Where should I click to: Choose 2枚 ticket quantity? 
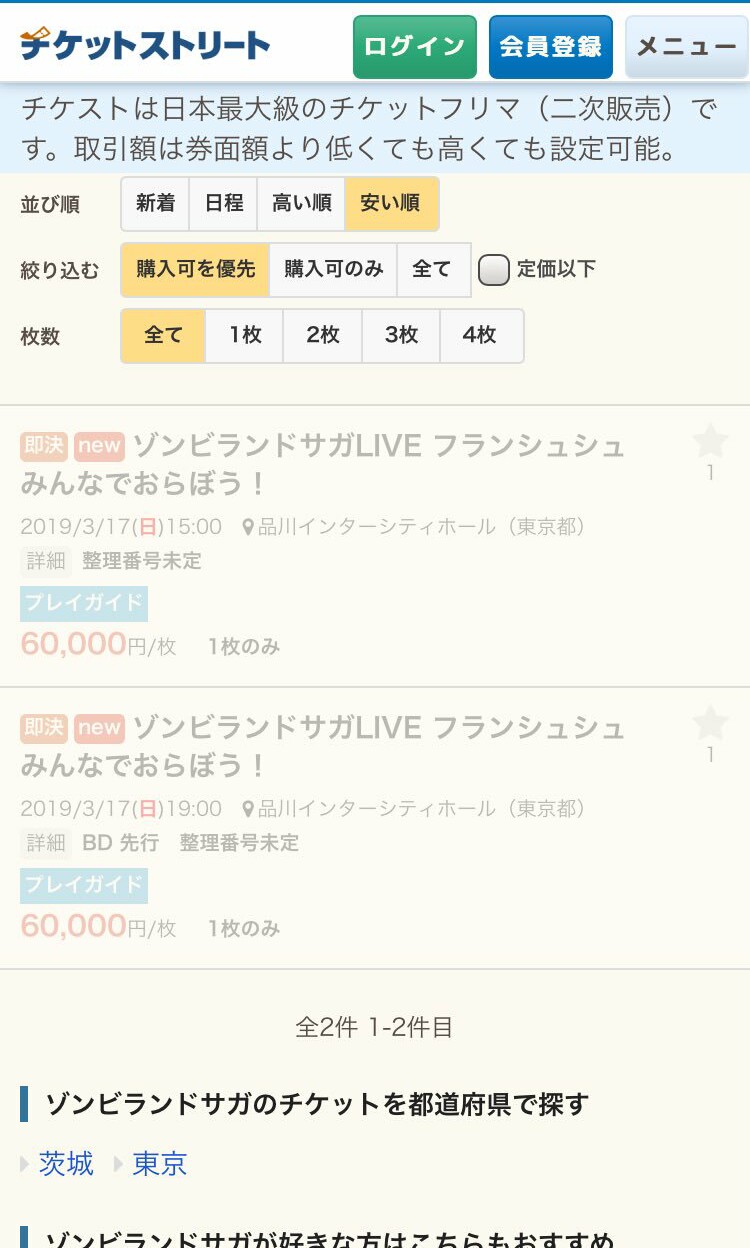coord(322,336)
